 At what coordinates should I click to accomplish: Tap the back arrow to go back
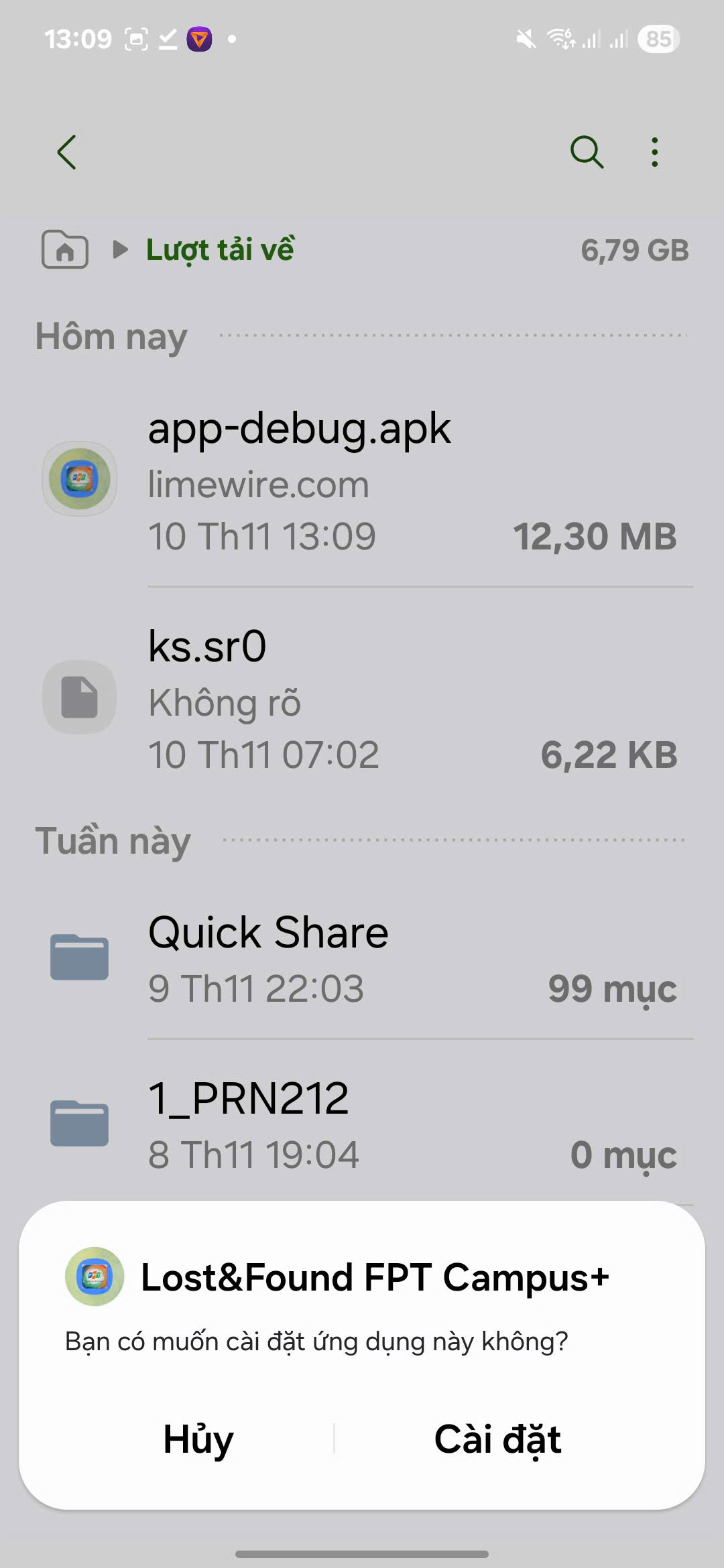click(x=67, y=153)
